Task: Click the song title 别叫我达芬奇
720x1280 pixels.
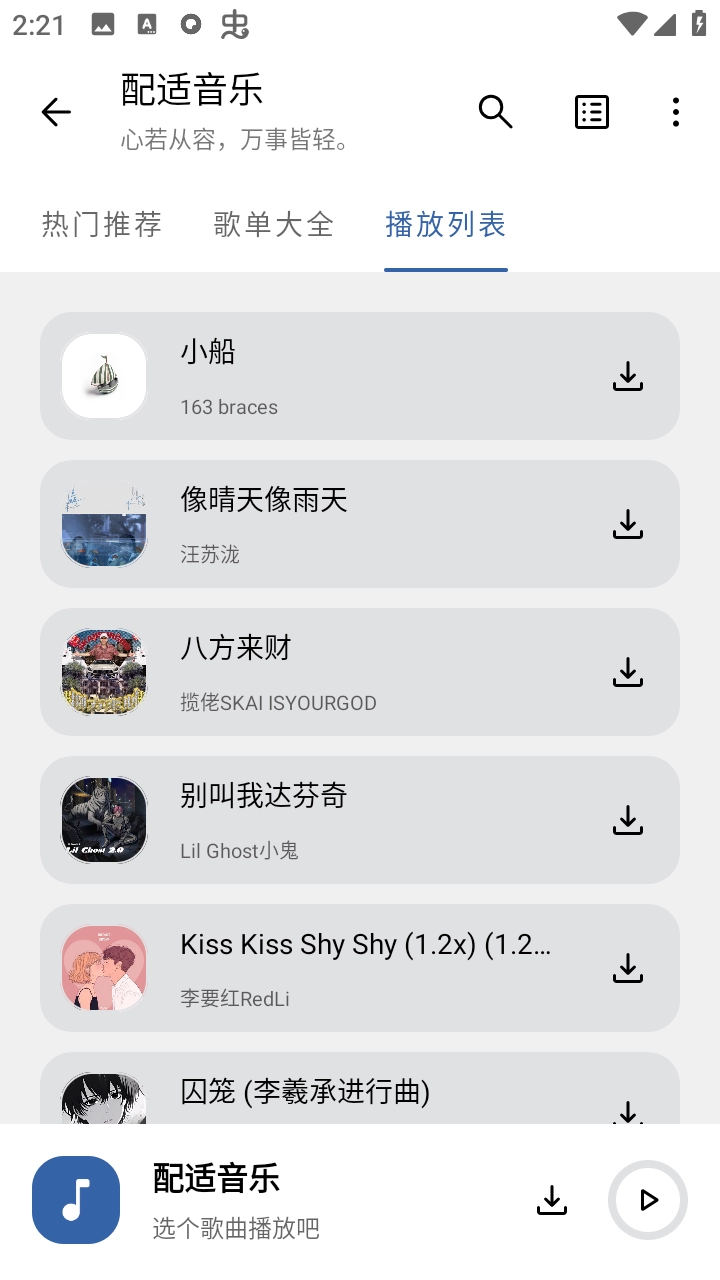Action: 263,796
